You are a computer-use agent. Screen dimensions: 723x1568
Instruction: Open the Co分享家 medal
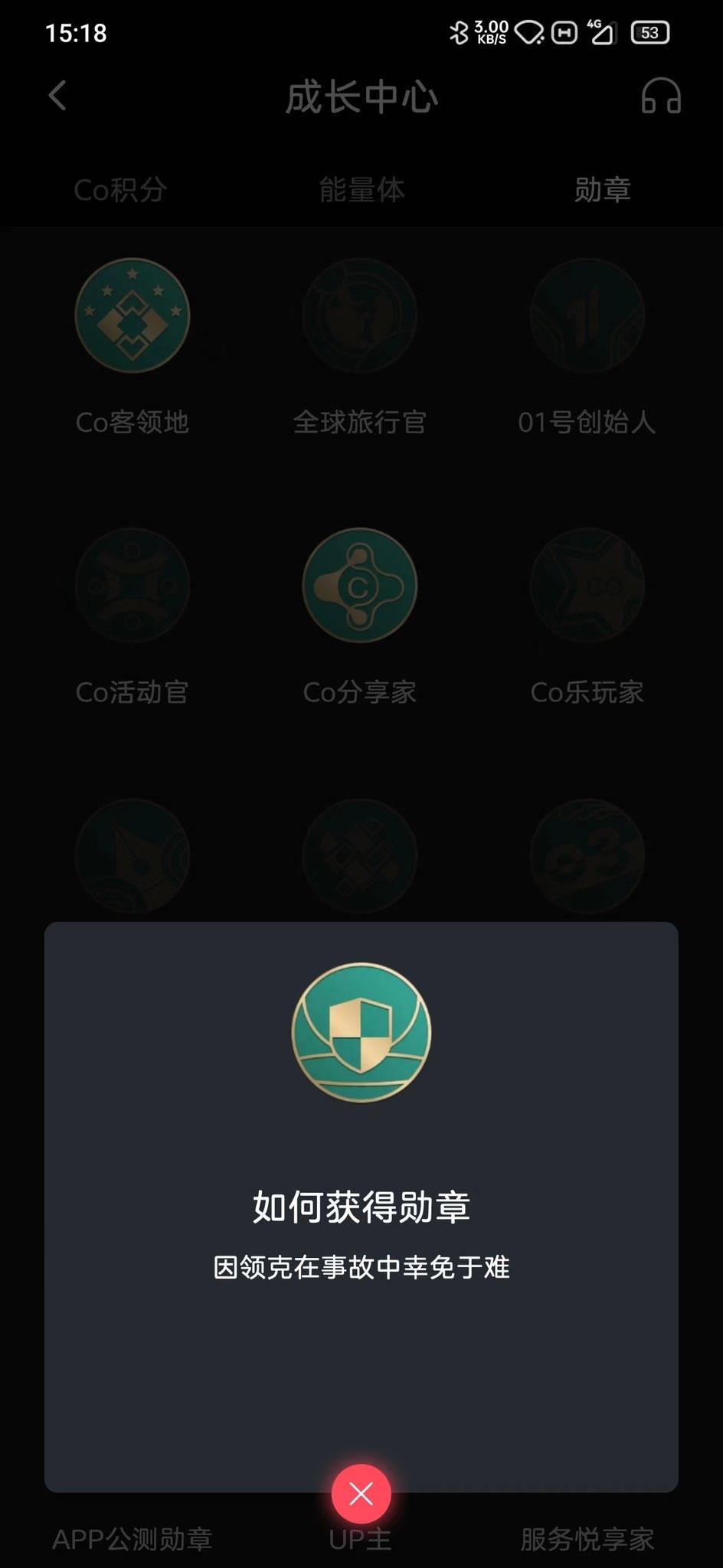coord(360,586)
